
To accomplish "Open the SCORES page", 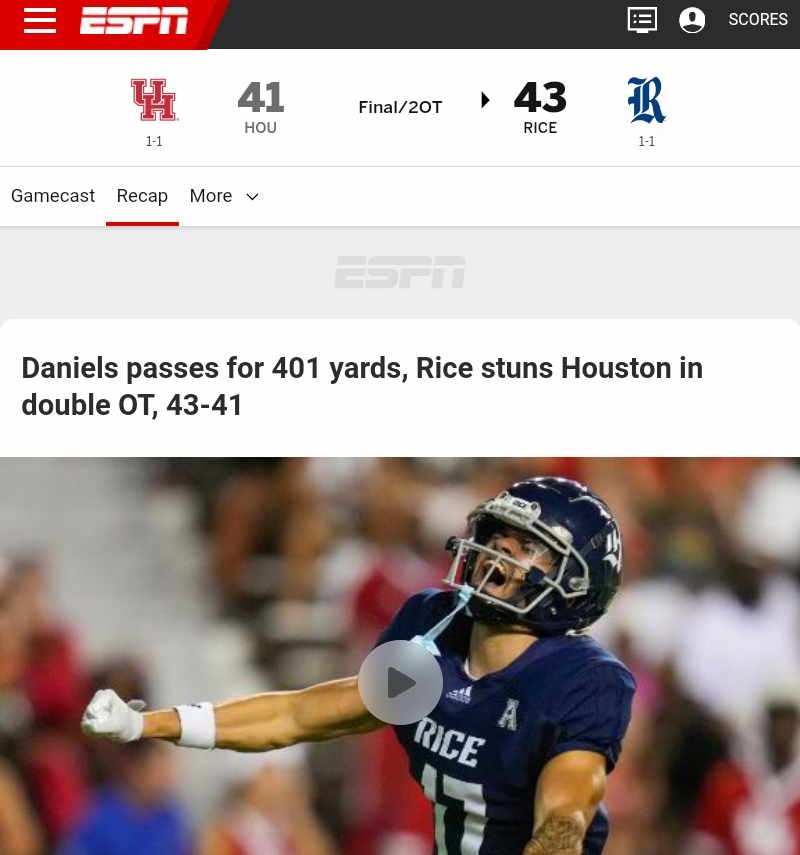I will click(757, 20).
